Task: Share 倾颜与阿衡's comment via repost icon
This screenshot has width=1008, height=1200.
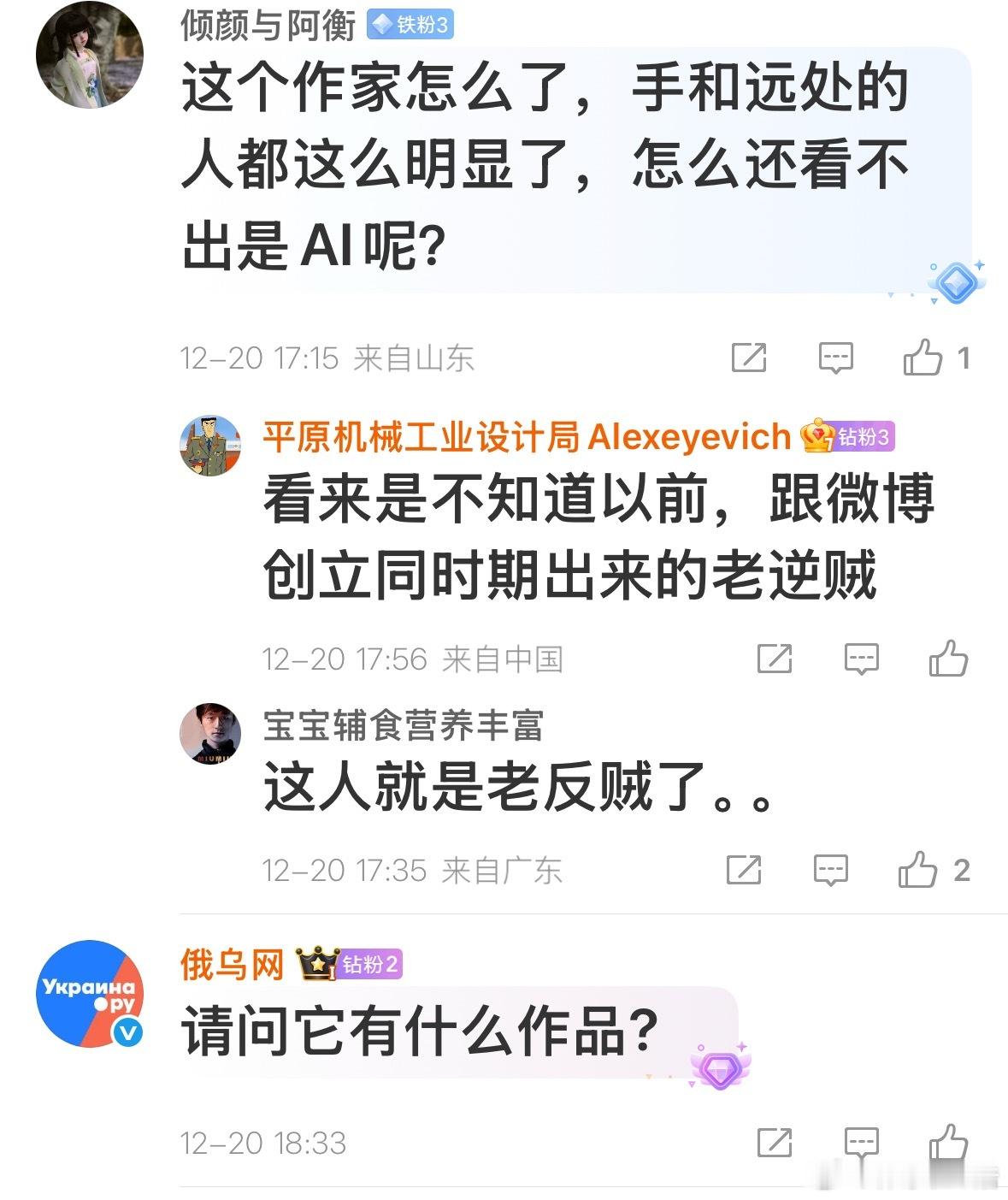Action: pyautogui.click(x=750, y=358)
